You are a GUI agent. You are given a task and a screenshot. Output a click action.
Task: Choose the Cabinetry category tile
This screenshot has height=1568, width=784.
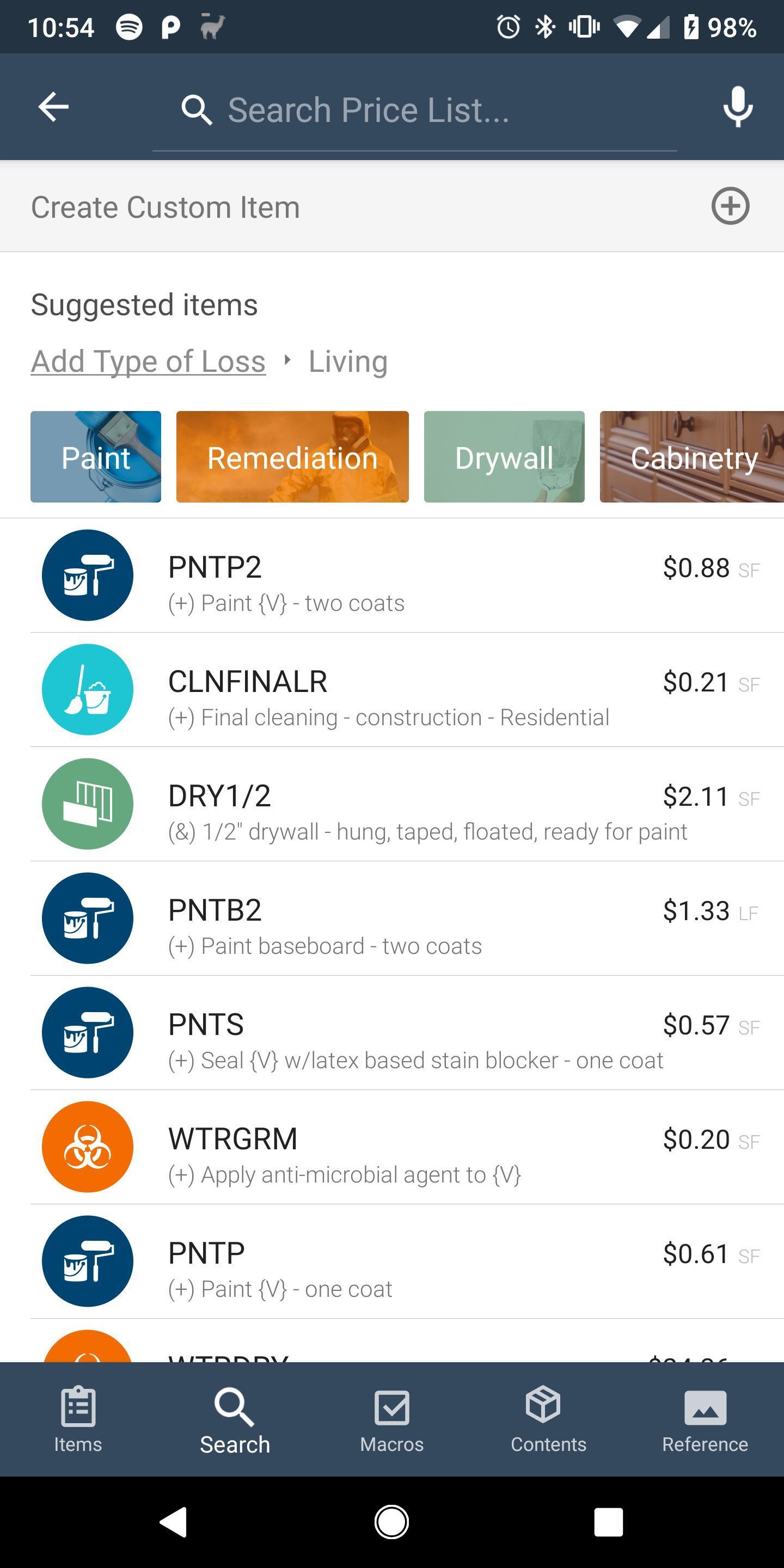[691, 457]
